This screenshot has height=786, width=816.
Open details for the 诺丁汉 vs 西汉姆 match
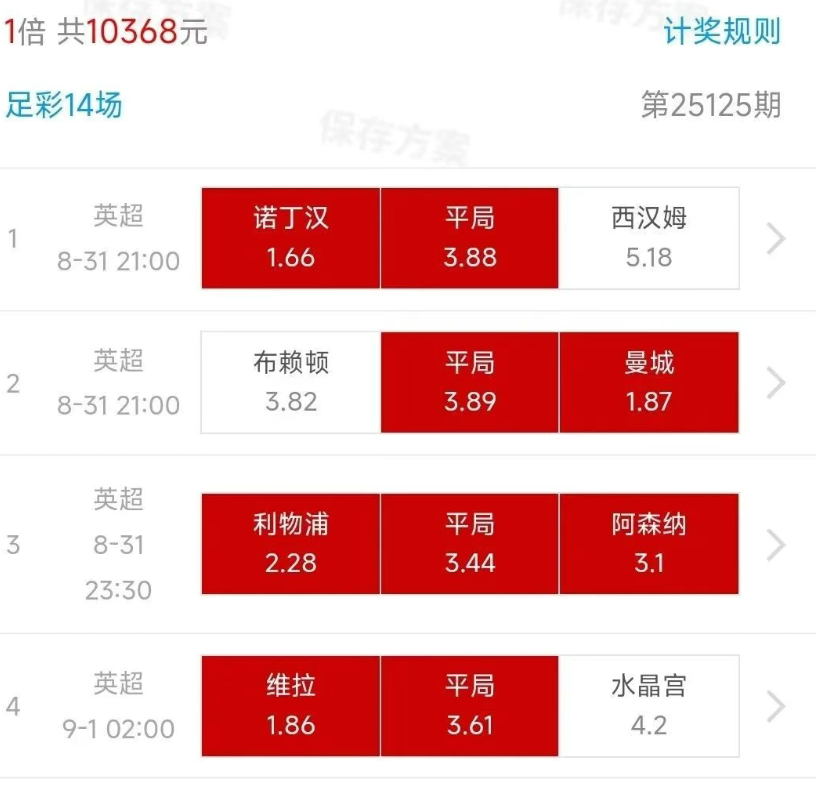point(776,239)
